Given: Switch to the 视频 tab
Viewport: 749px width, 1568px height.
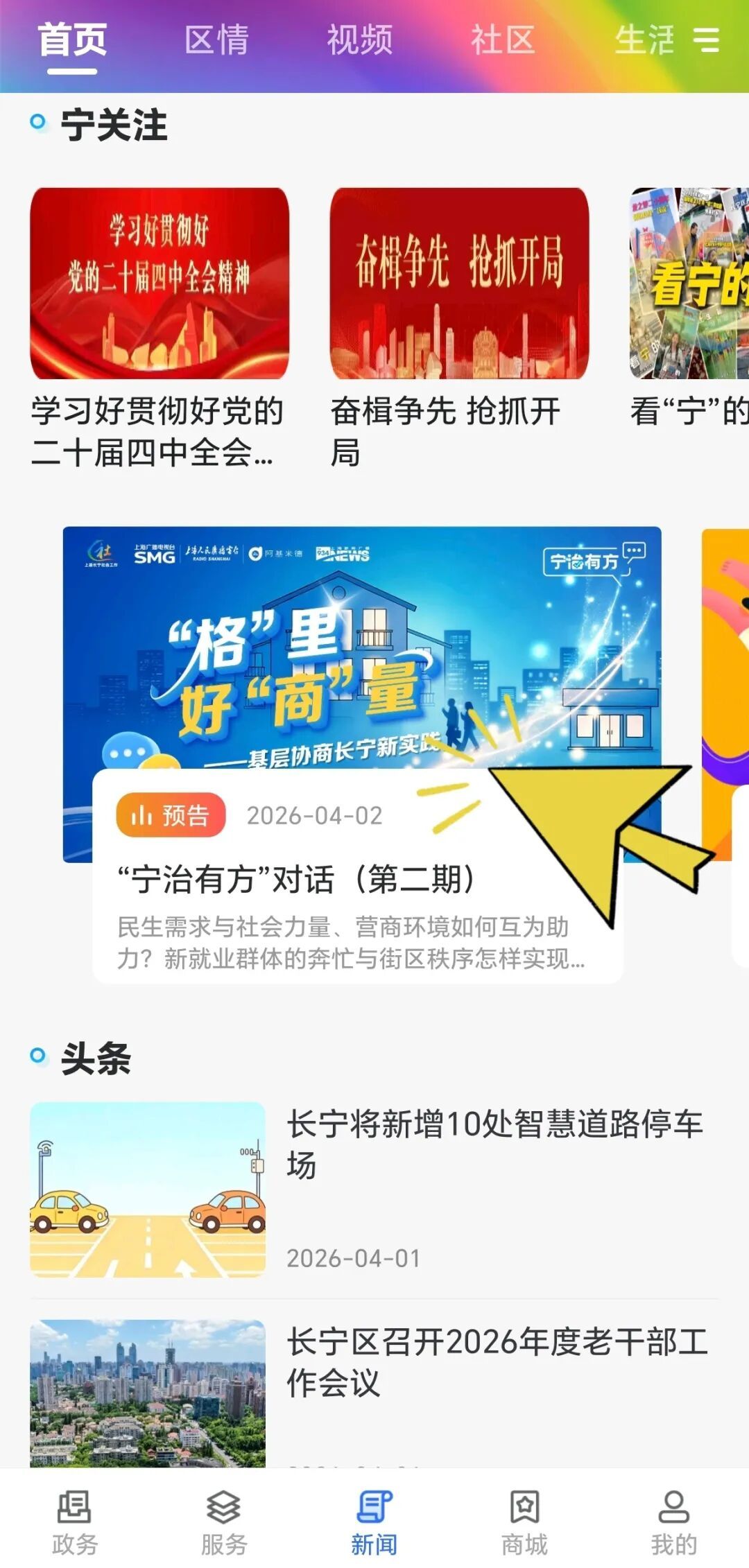Looking at the screenshot, I should tap(360, 40).
